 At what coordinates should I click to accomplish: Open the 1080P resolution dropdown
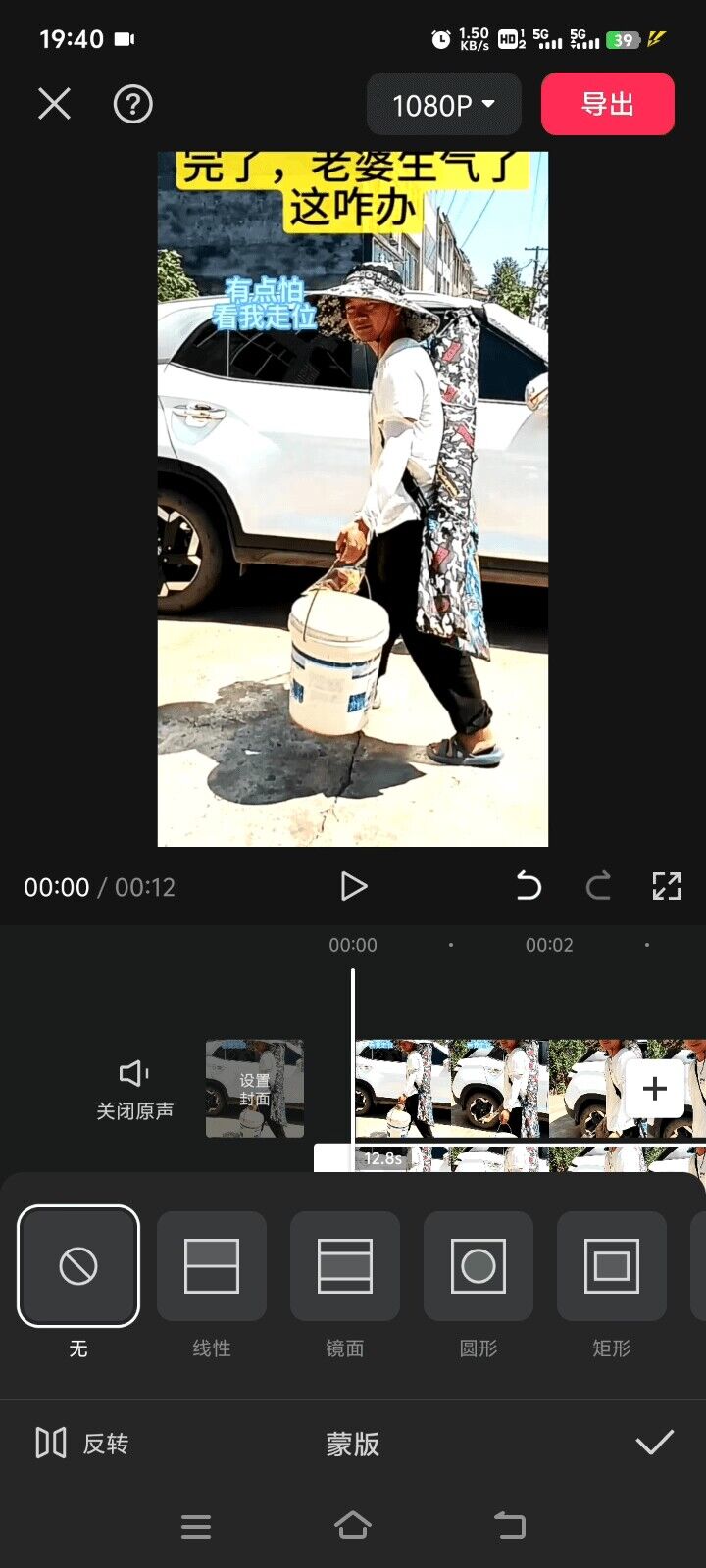click(443, 105)
